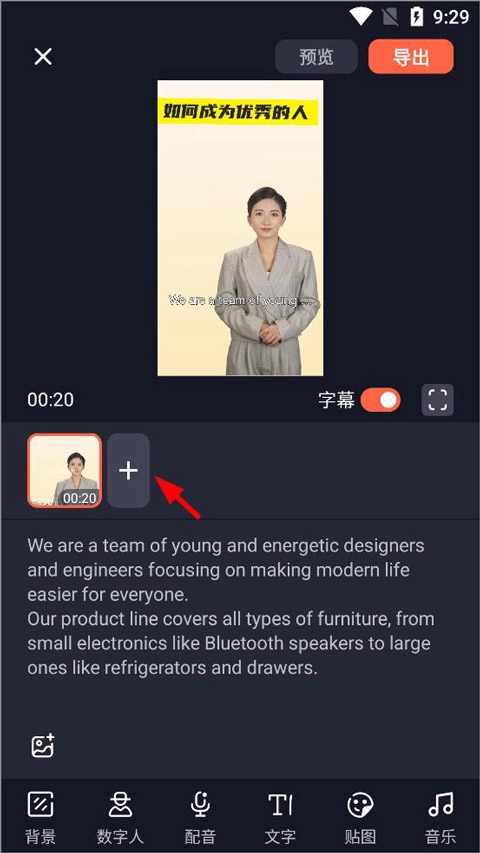Add a new scene with the plus button
This screenshot has height=853, width=480.
coord(128,471)
